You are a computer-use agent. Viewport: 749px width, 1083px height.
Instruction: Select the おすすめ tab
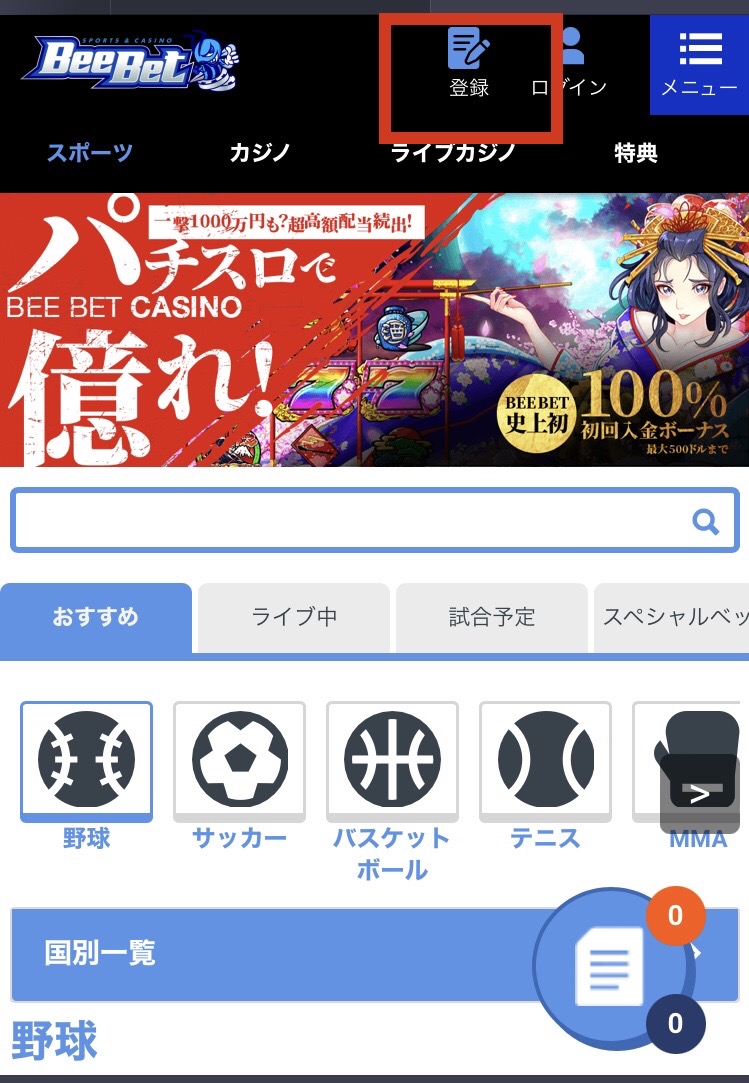[96, 616]
